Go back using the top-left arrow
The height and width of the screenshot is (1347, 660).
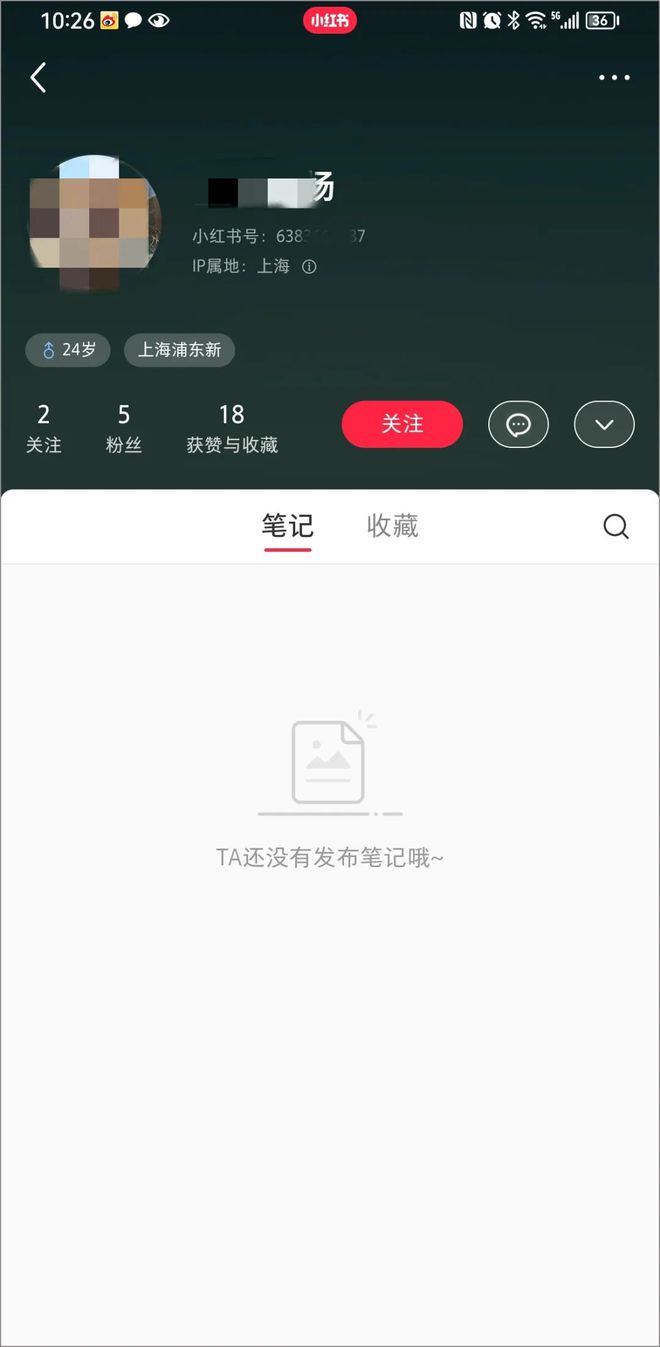click(x=39, y=77)
